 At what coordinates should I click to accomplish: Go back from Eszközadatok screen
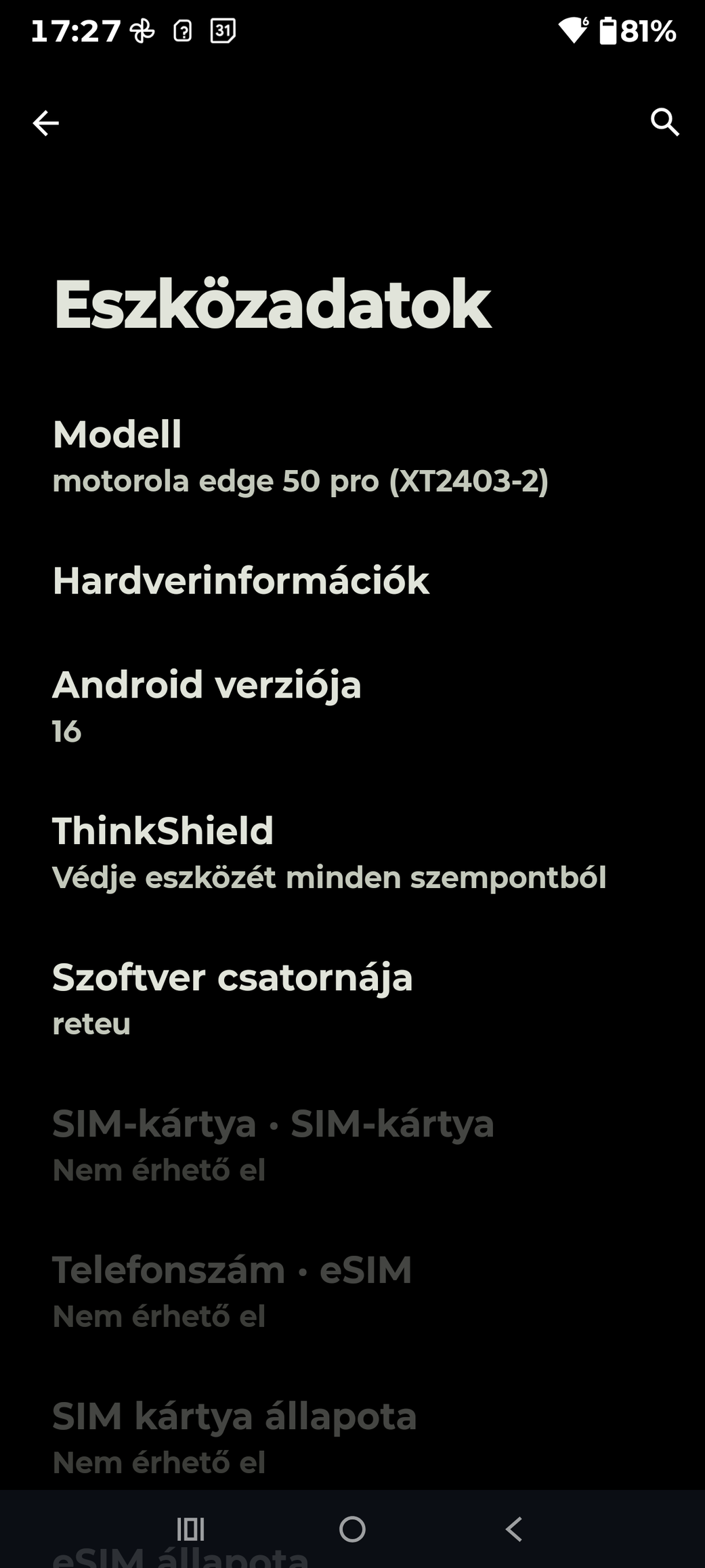tap(45, 123)
